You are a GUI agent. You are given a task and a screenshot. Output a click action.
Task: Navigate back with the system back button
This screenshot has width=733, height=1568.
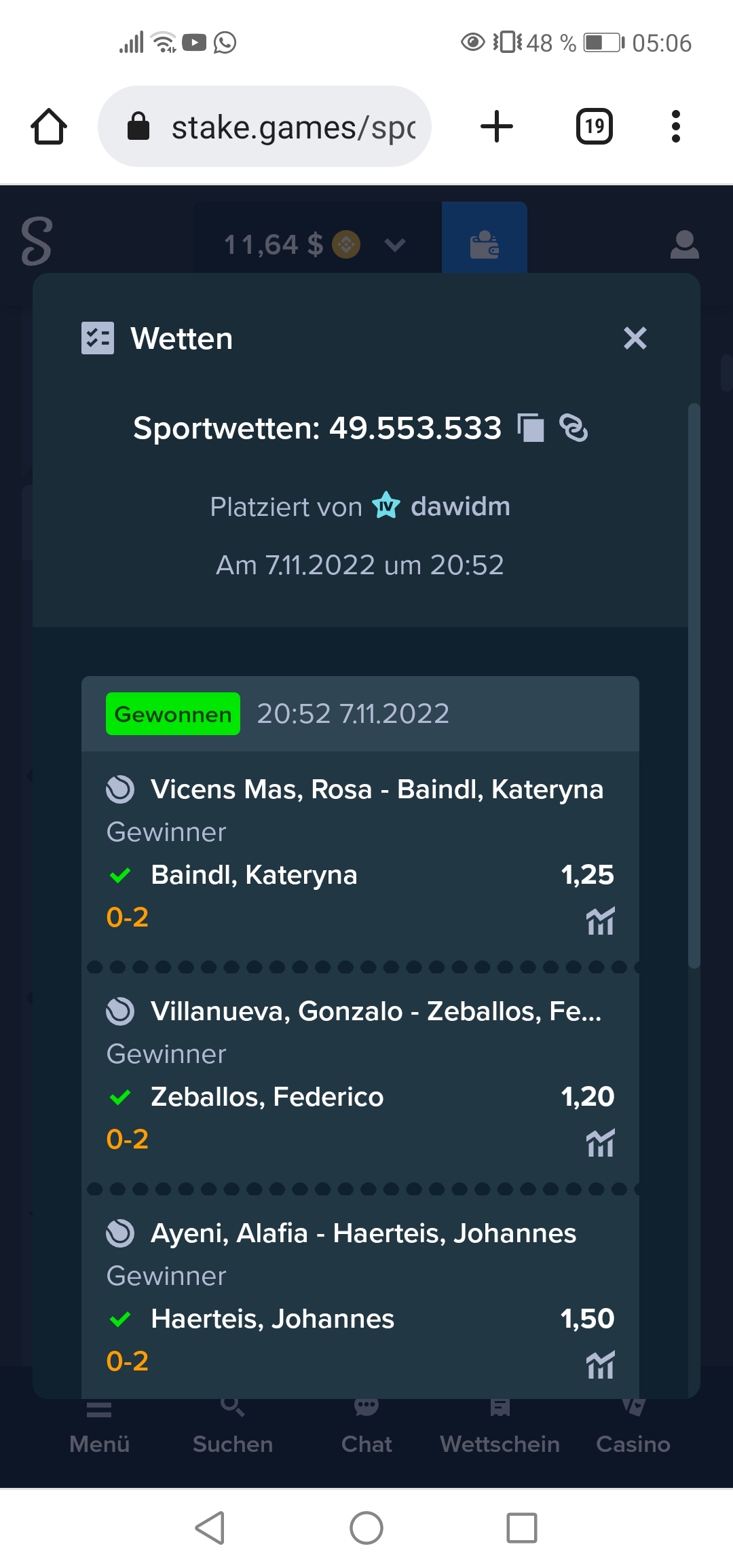coord(210,1528)
